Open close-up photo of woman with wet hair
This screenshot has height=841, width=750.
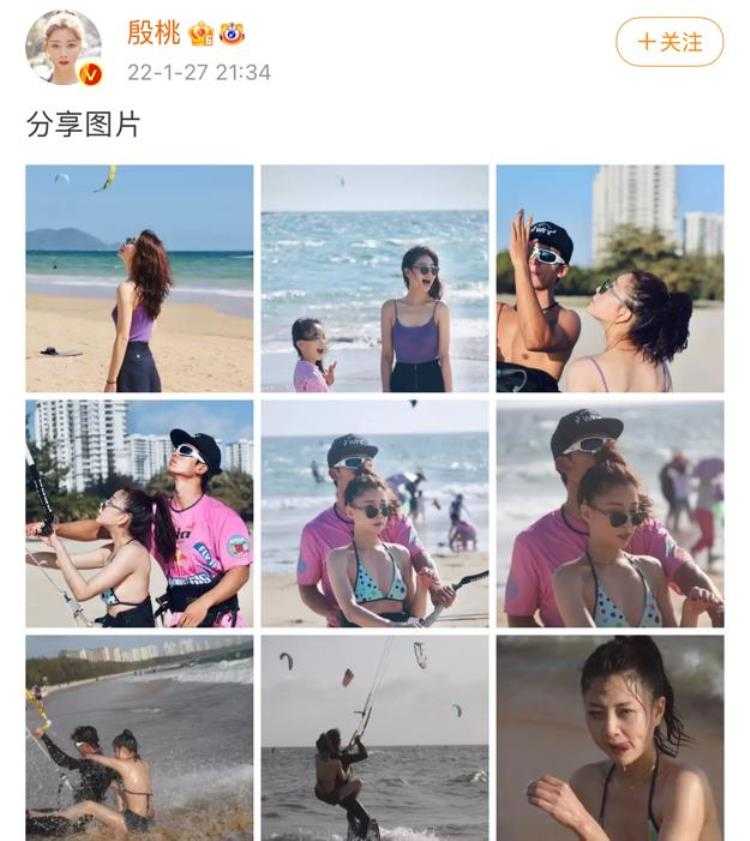click(x=610, y=738)
